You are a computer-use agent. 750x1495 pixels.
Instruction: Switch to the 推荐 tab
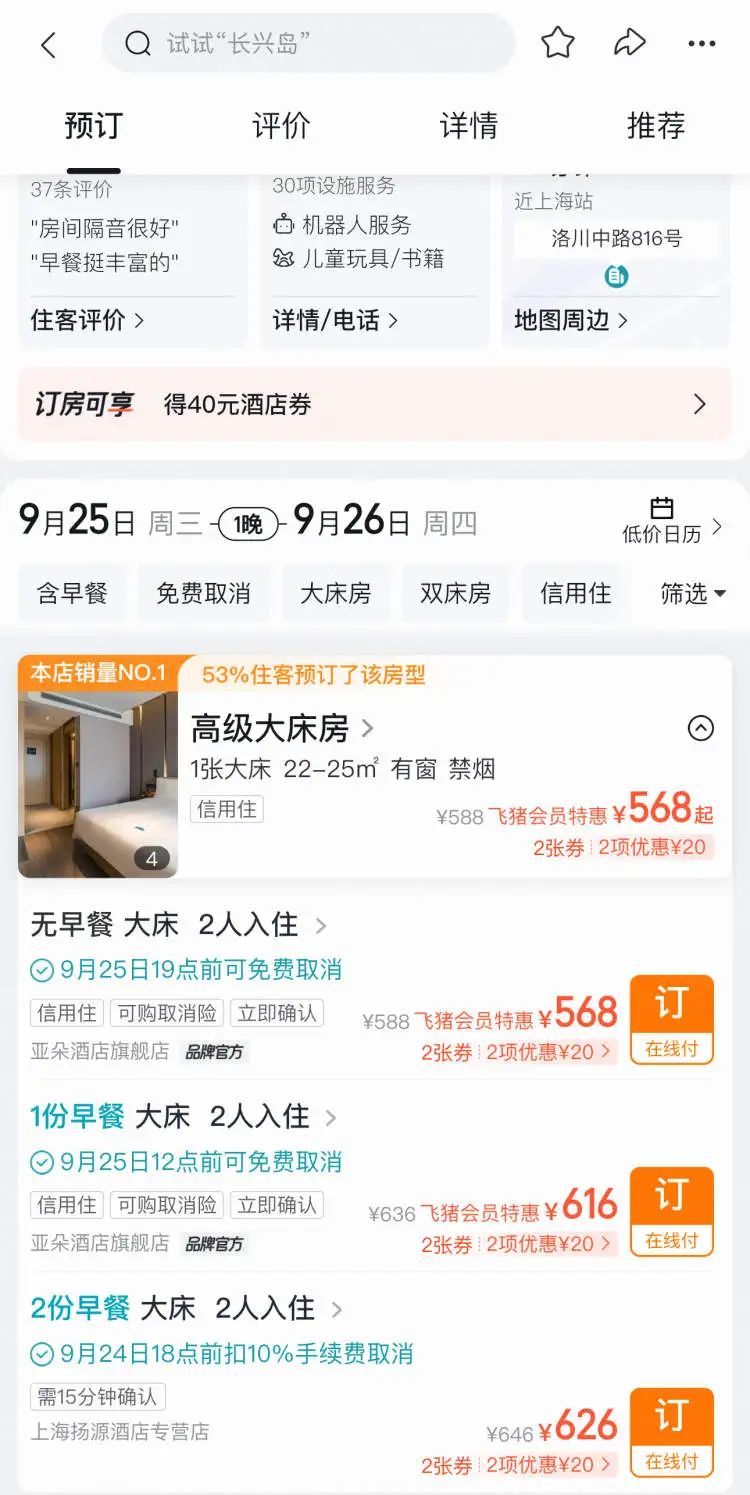[655, 126]
